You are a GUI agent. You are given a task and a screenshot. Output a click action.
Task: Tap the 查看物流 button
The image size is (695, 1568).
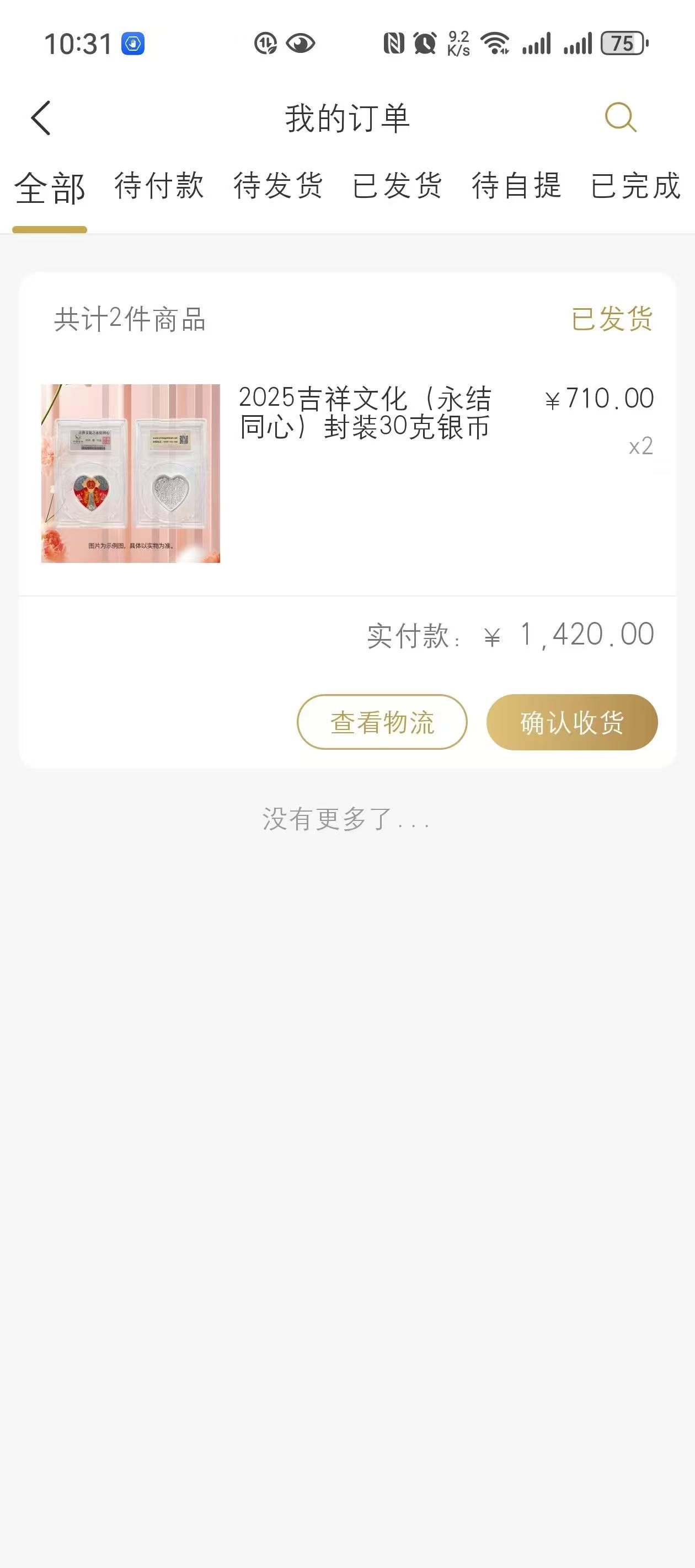[x=382, y=722]
